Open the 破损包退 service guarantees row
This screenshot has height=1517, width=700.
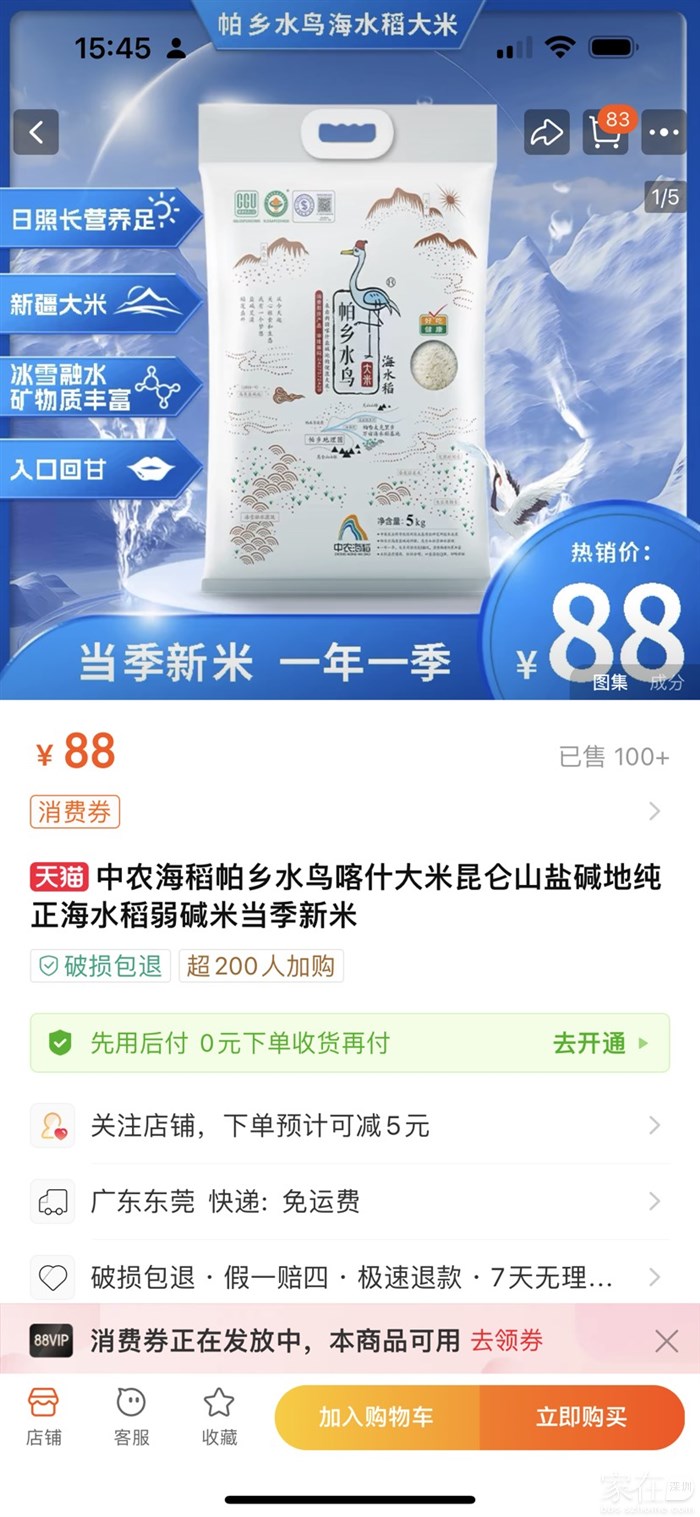pos(350,1277)
